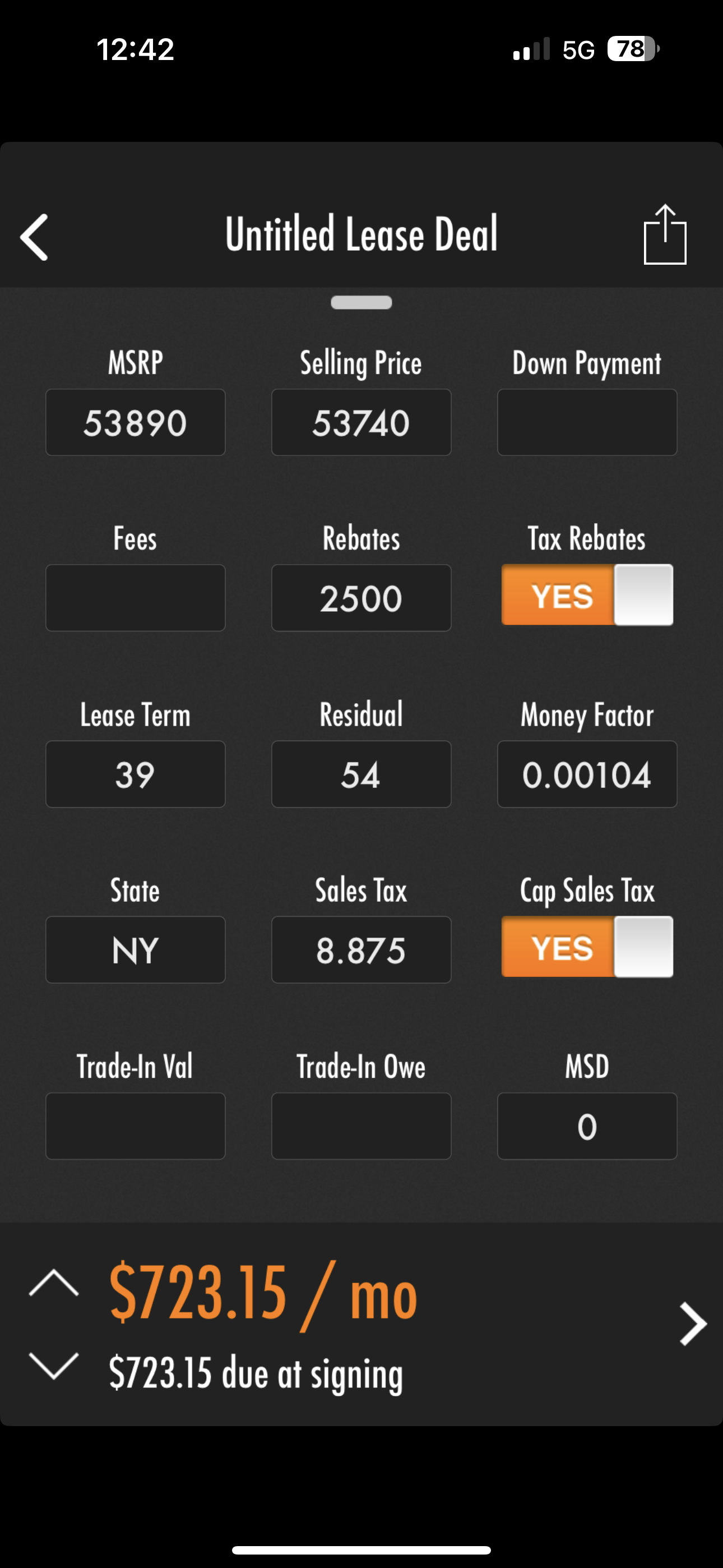Viewport: 723px width, 1568px height.
Task: Open payment details with right chevron
Action: (x=693, y=1323)
